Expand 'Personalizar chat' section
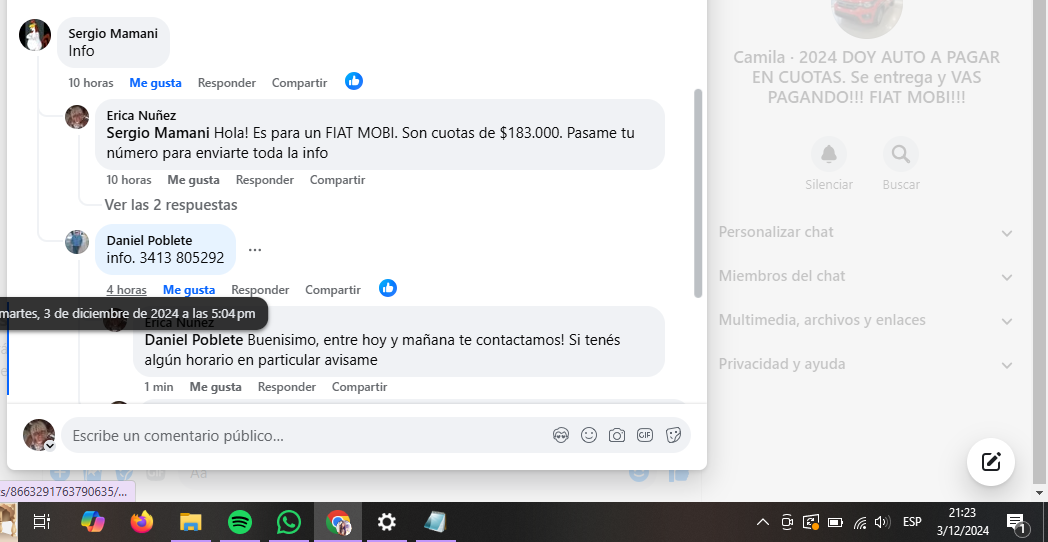This screenshot has height=542, width=1048. point(866,232)
